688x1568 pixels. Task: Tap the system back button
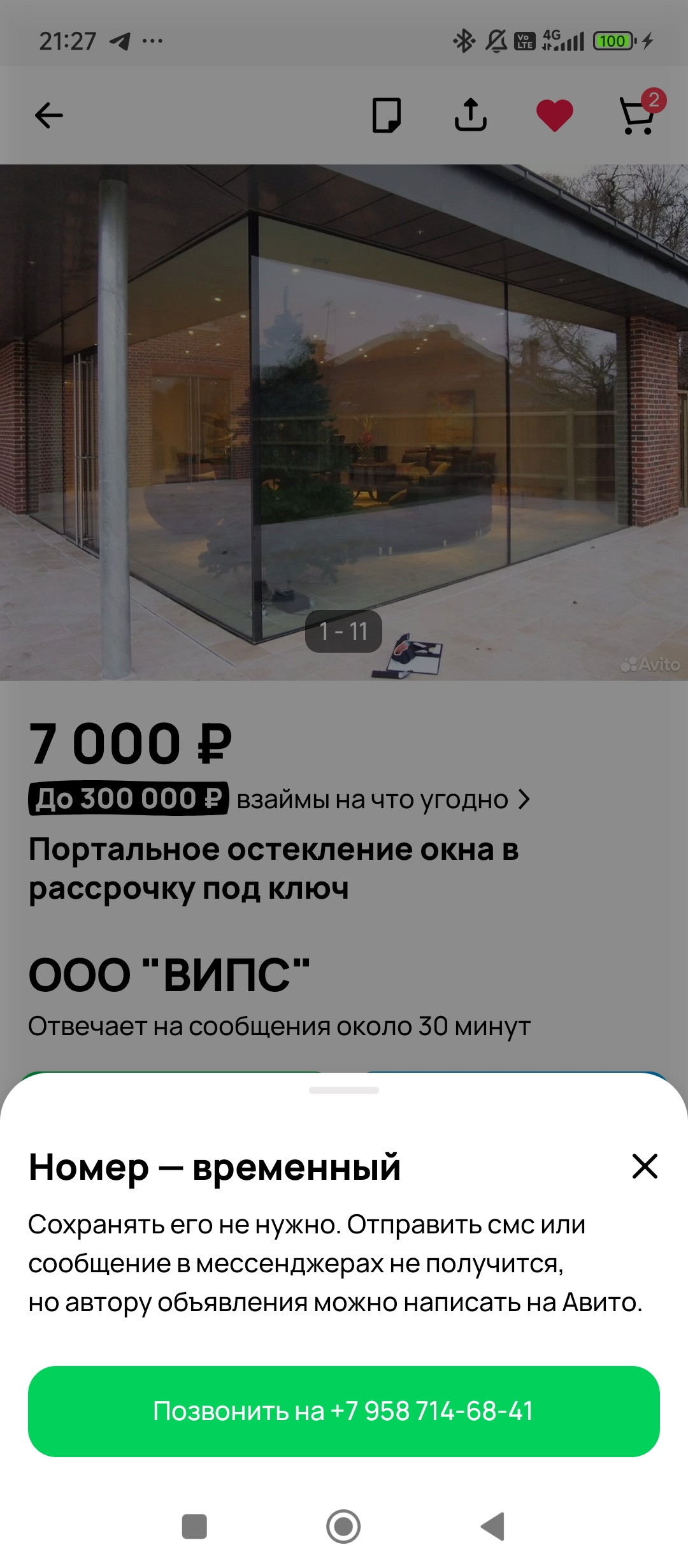(x=493, y=1527)
